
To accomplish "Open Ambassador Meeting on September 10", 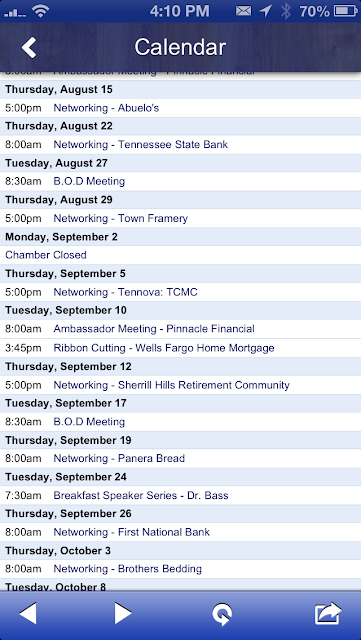I will pyautogui.click(x=154, y=329).
